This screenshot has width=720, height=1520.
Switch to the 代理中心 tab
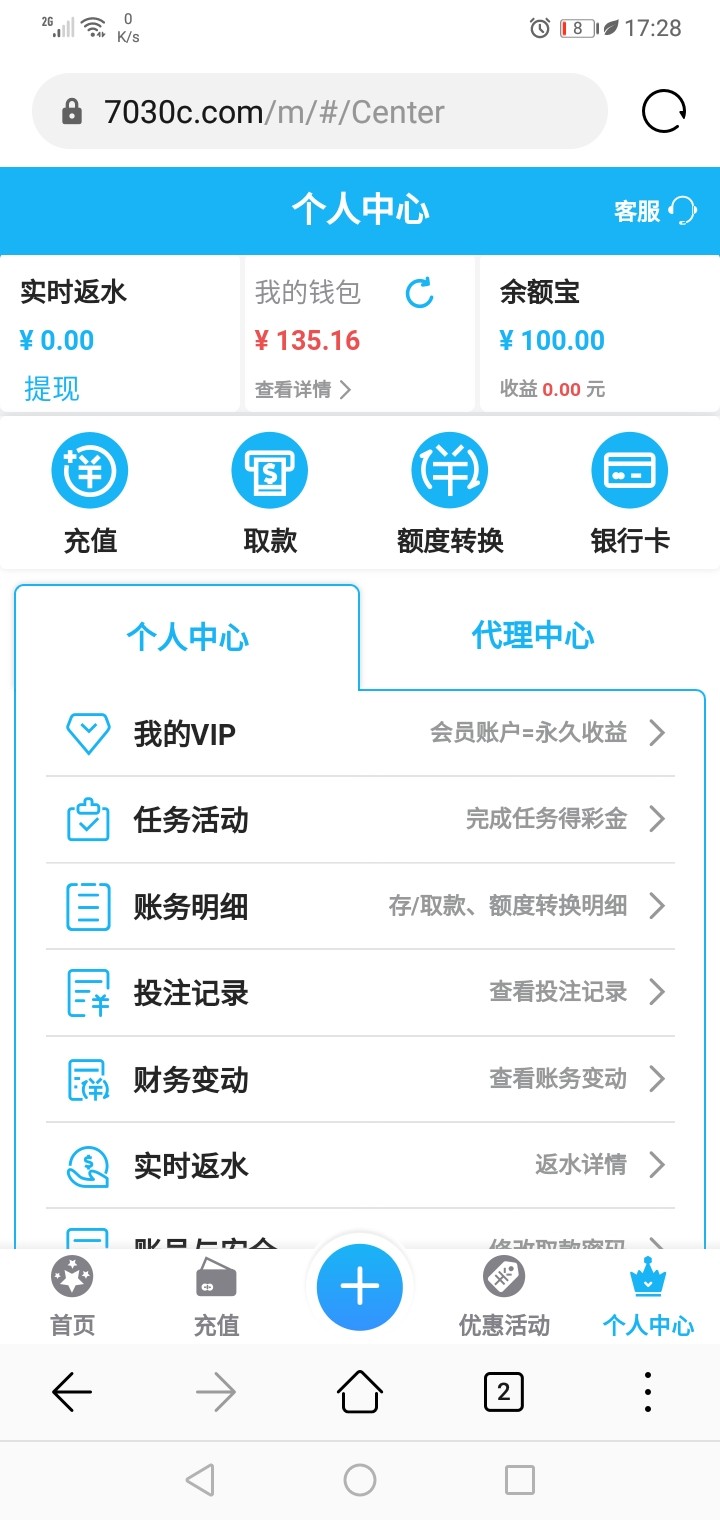pyautogui.click(x=533, y=636)
